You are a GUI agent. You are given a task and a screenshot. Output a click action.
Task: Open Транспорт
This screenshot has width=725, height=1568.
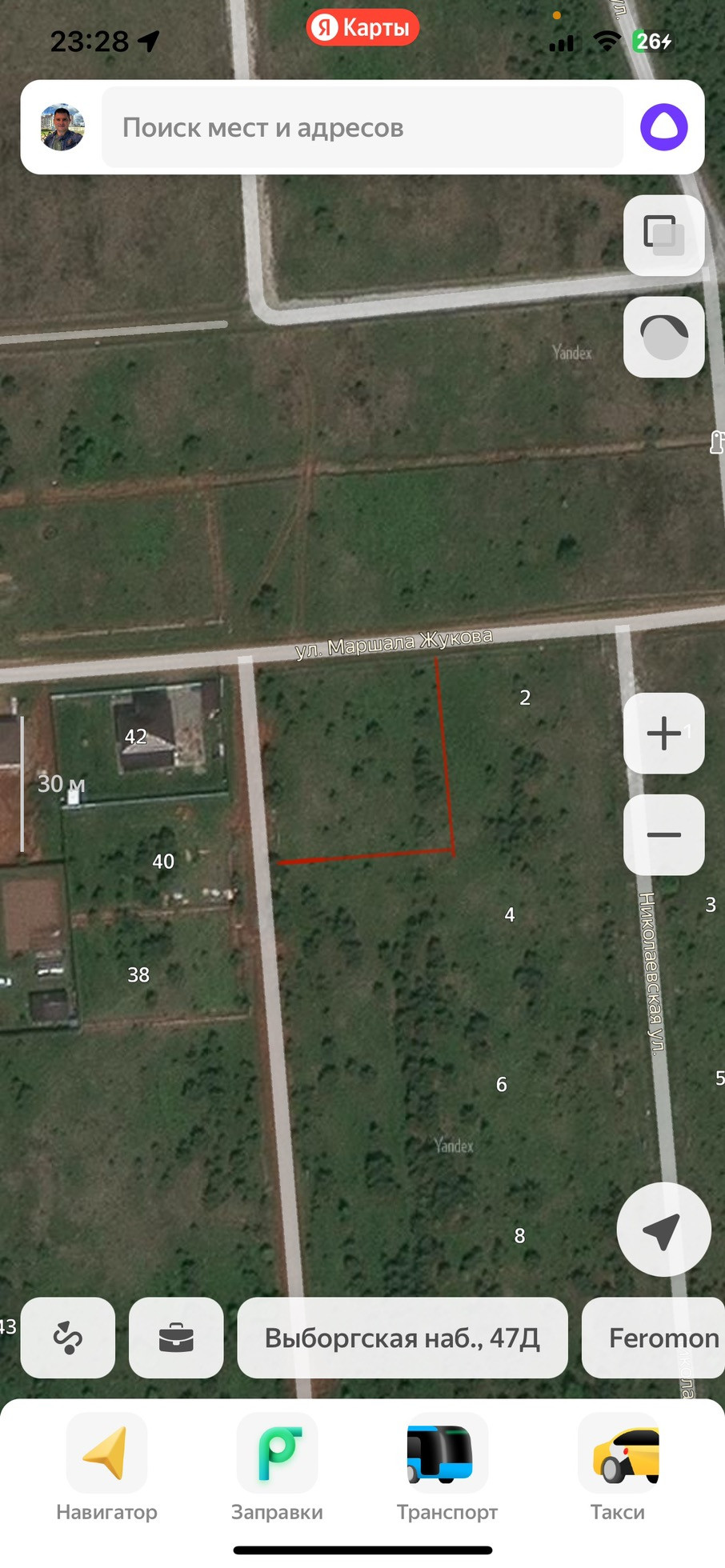tap(447, 1468)
